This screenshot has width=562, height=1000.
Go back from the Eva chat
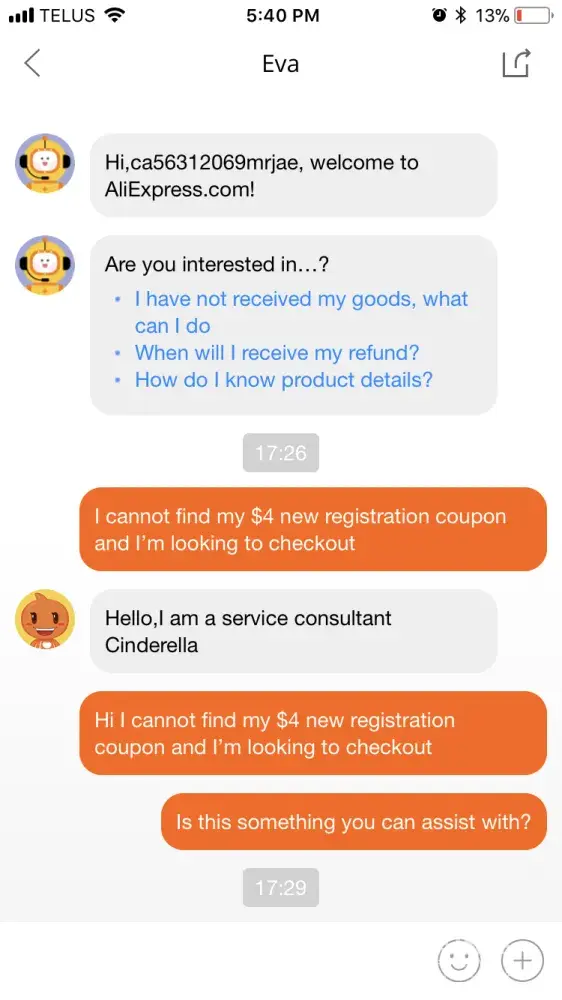[x=33, y=63]
